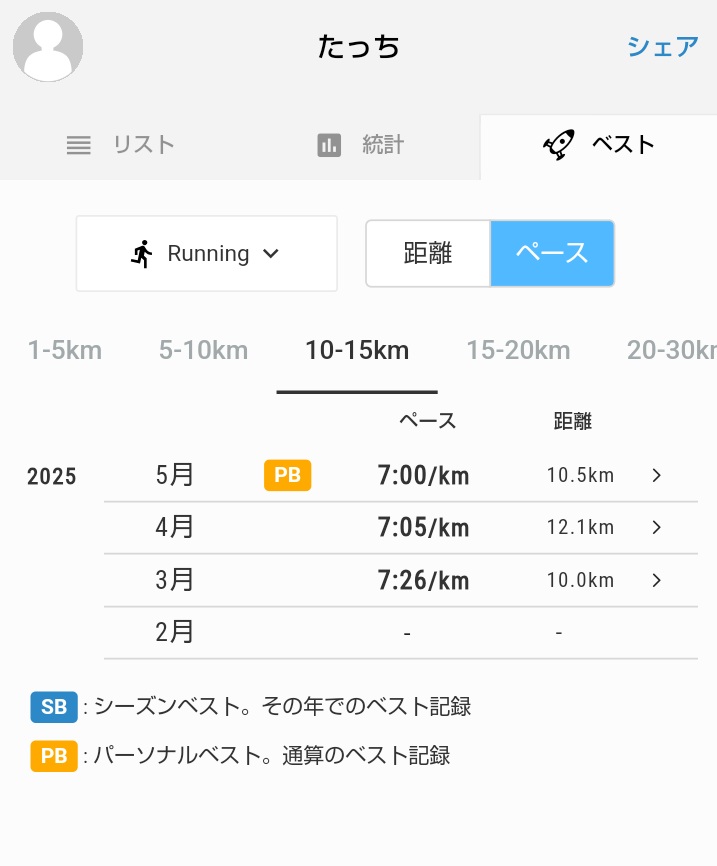Show the 1-5km range

[64, 350]
